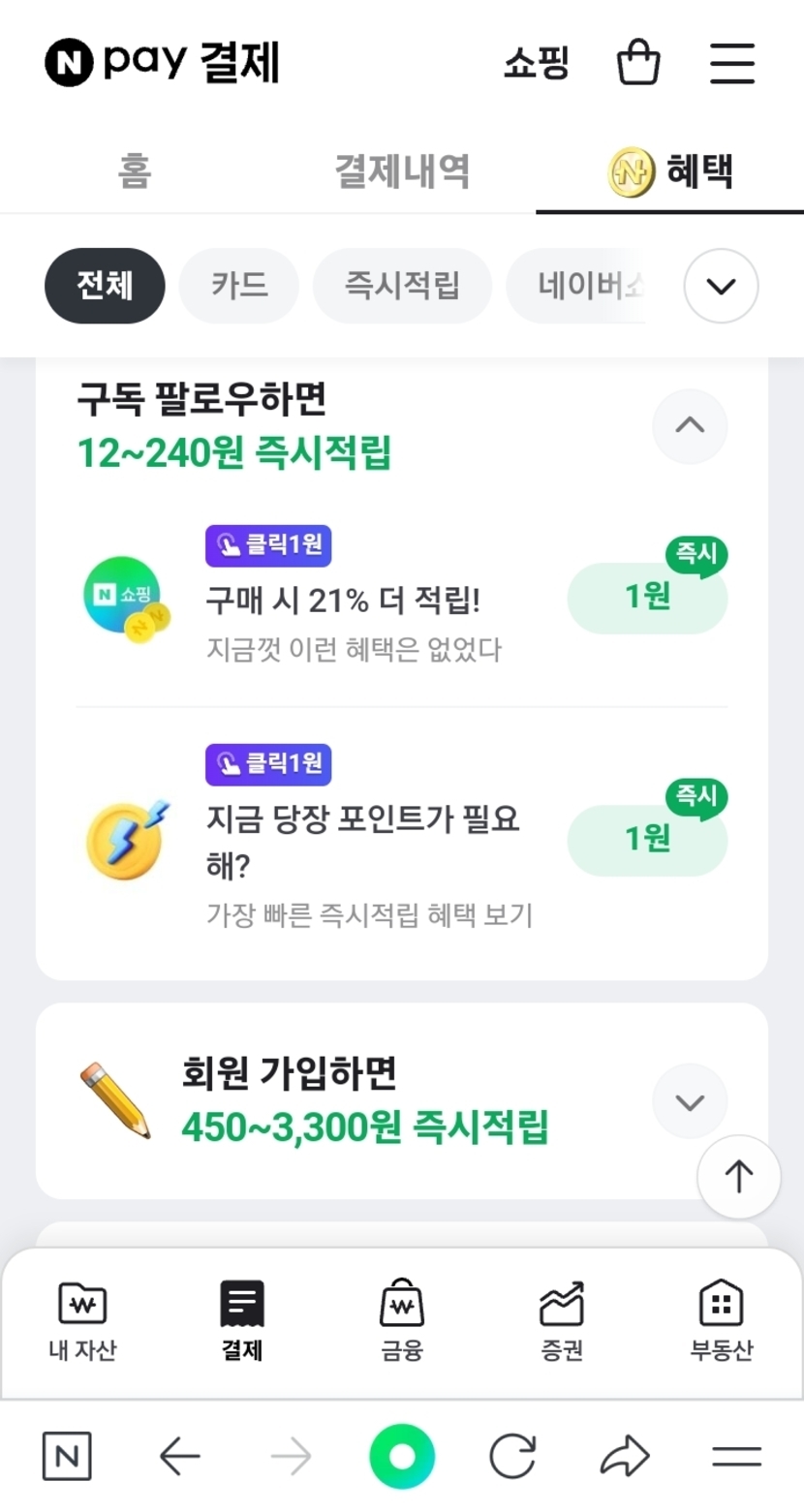This screenshot has width=804, height=1512.
Task: Open the hamburger menu at top
Action: tap(731, 64)
